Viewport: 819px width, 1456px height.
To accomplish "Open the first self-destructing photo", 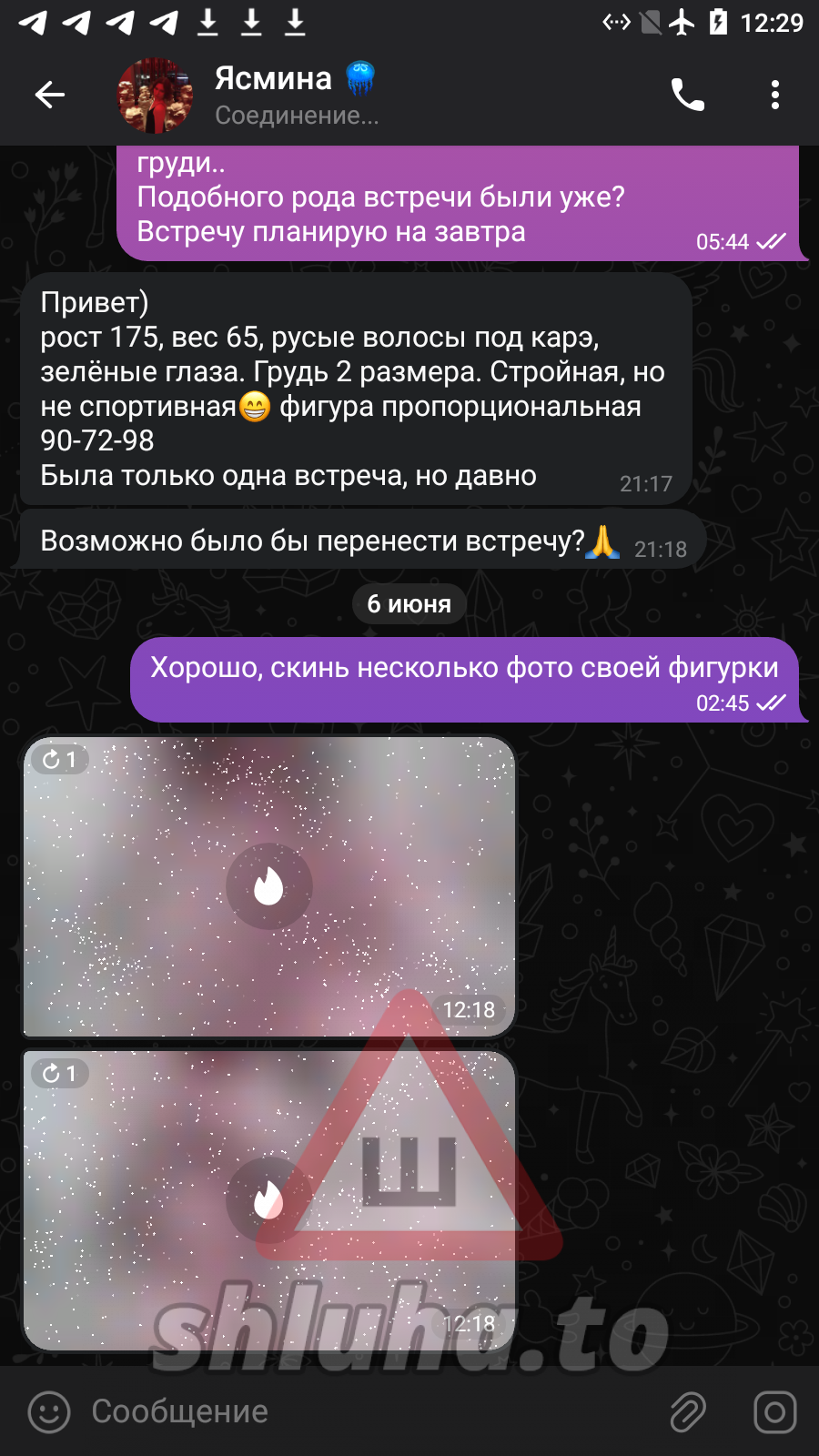I will 269,886.
